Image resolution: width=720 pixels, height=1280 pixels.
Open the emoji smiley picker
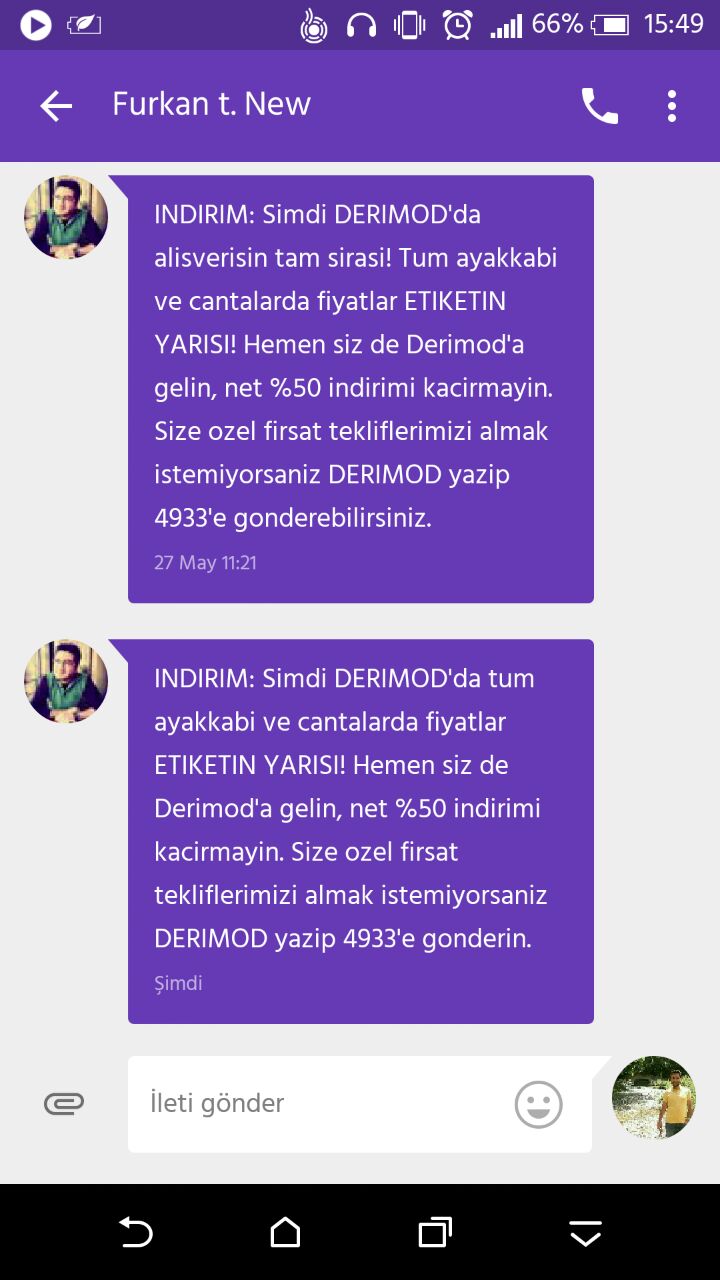point(539,1104)
